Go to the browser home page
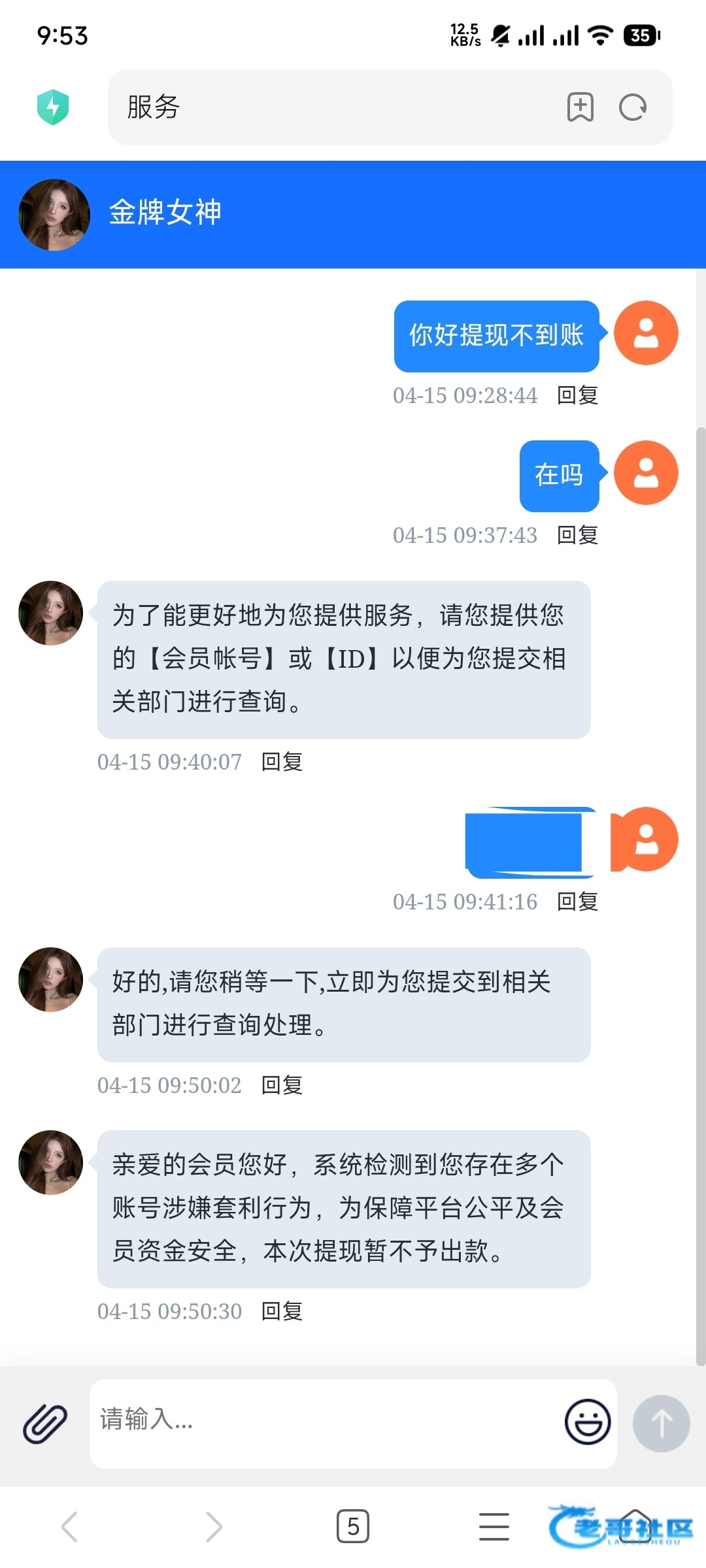The height and width of the screenshot is (1568, 706). click(x=635, y=1527)
